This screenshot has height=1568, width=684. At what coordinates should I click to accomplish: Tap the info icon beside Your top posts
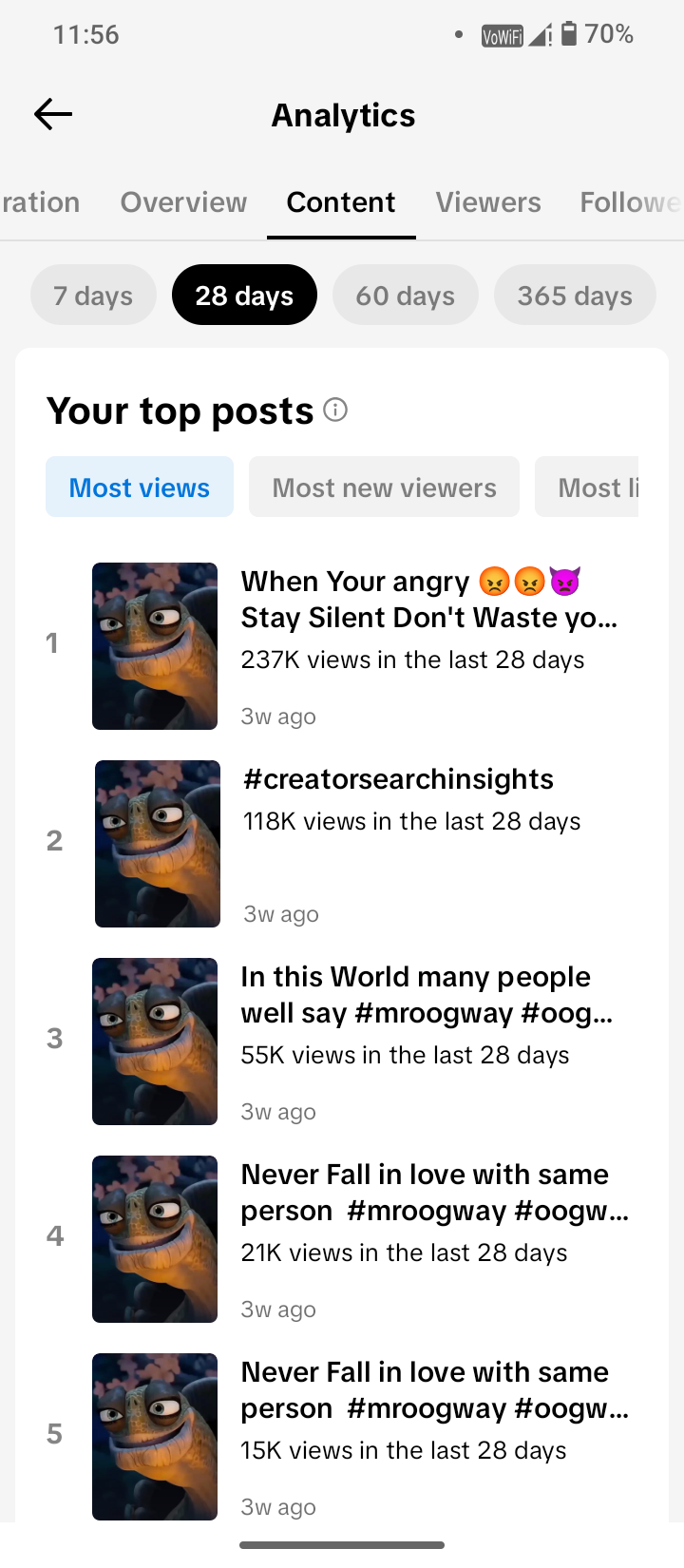[335, 410]
